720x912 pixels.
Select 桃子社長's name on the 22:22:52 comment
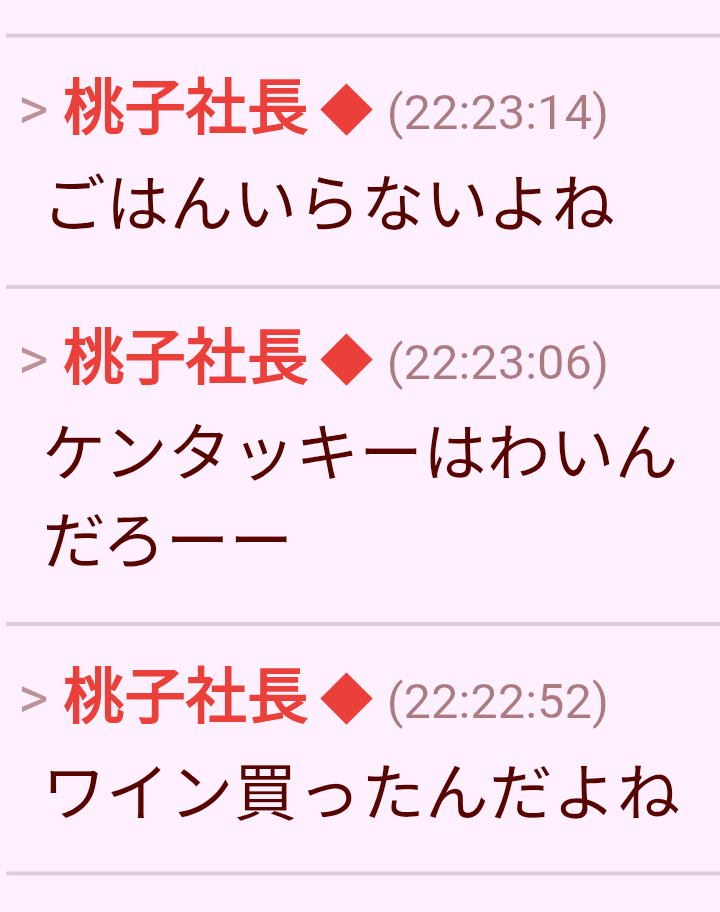click(x=186, y=698)
